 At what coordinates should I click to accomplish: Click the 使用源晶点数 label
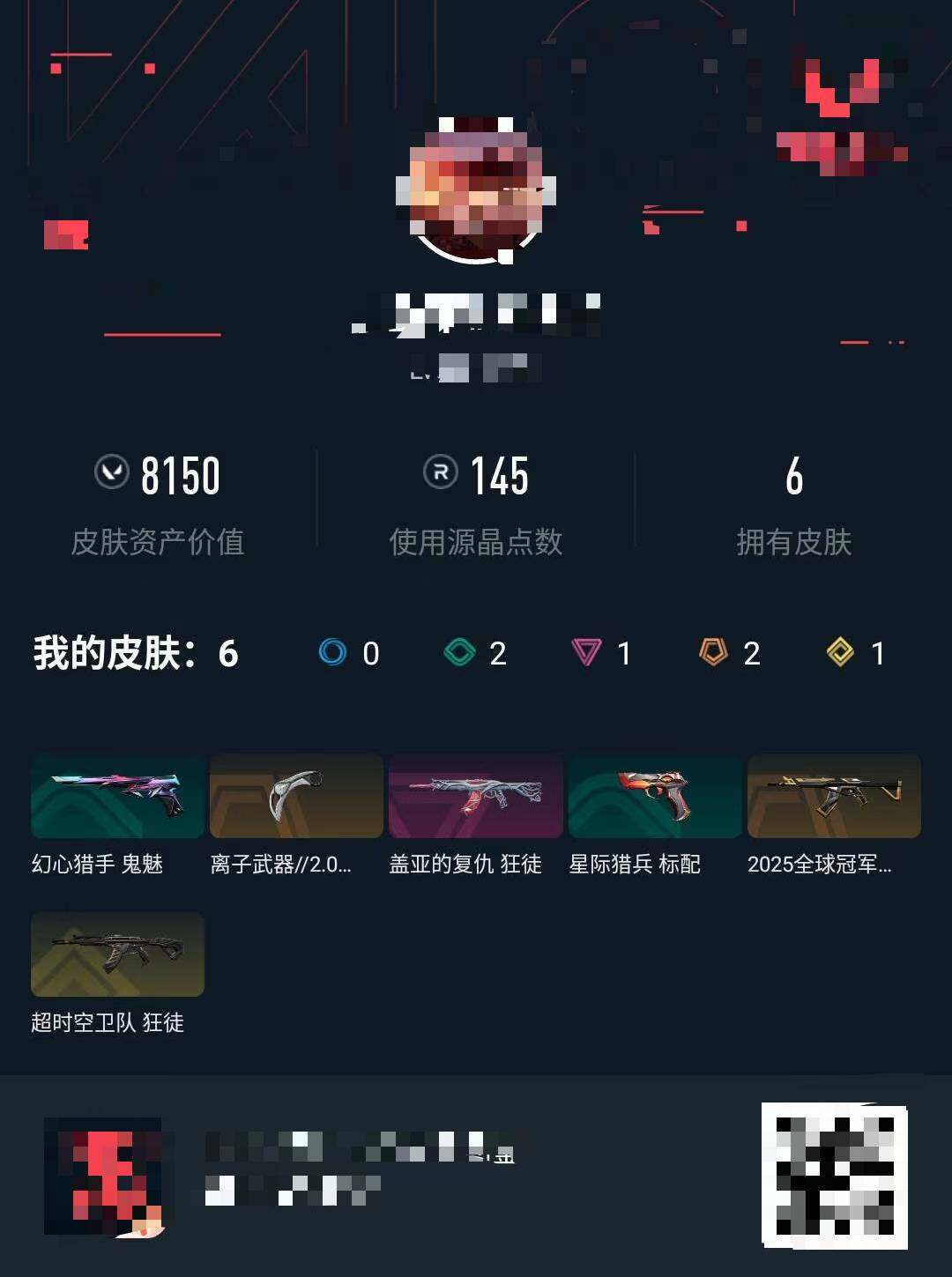pyautogui.click(x=476, y=542)
